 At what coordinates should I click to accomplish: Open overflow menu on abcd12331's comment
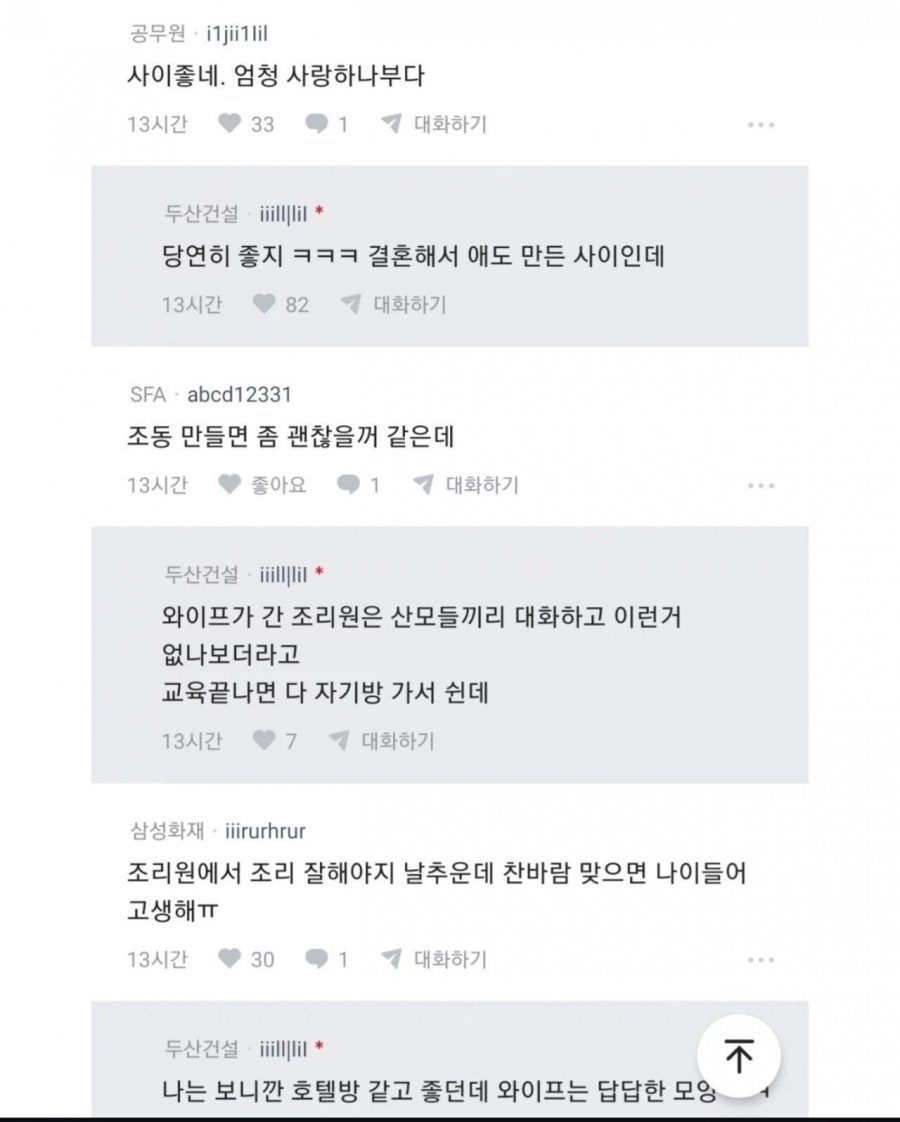pos(761,486)
